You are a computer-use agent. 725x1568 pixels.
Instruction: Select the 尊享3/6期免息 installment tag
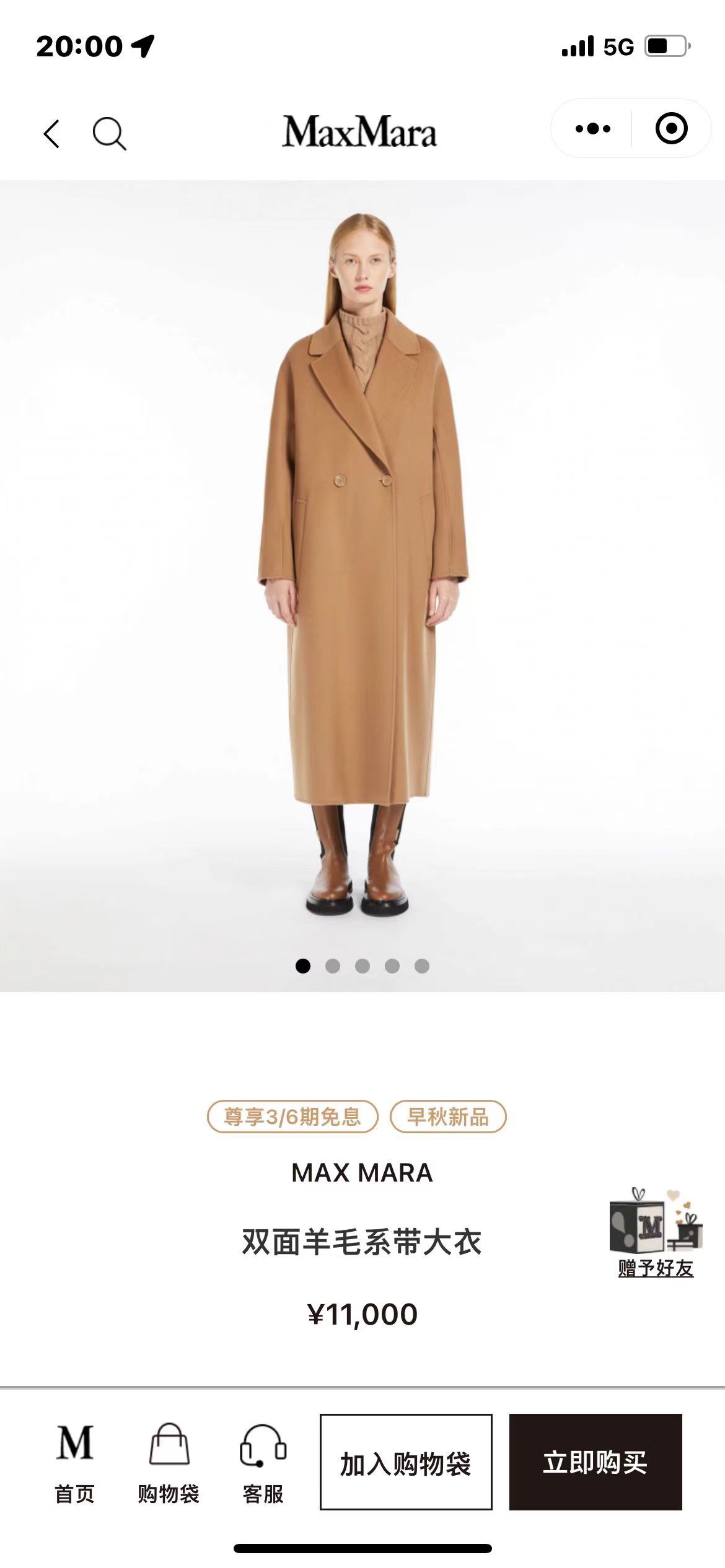click(292, 1117)
